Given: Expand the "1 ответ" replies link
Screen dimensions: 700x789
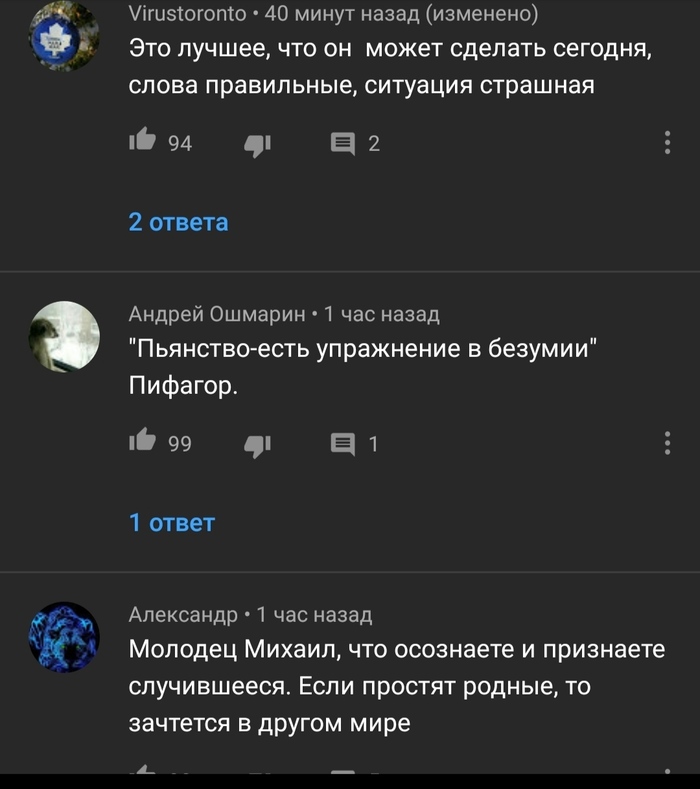Looking at the screenshot, I should (172, 522).
